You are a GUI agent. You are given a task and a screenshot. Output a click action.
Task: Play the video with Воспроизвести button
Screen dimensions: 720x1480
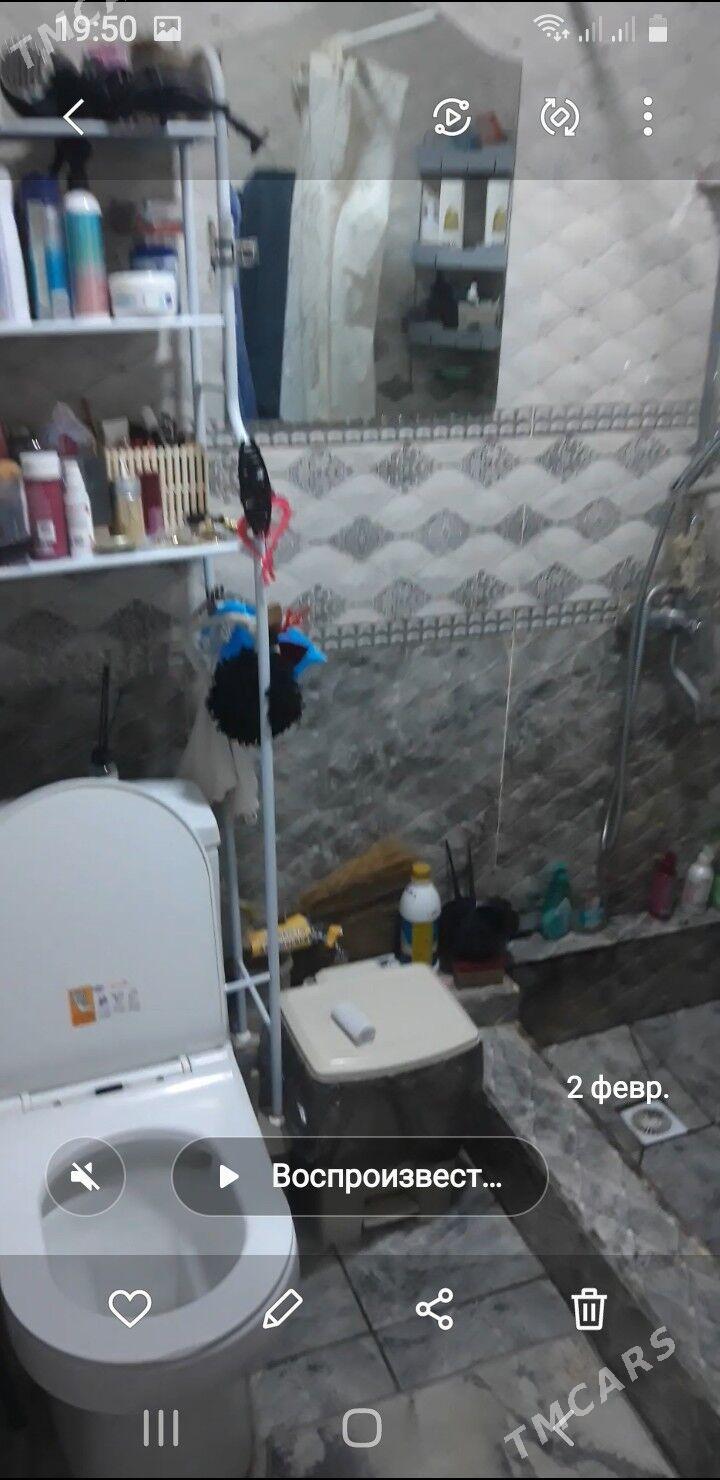tap(360, 1177)
